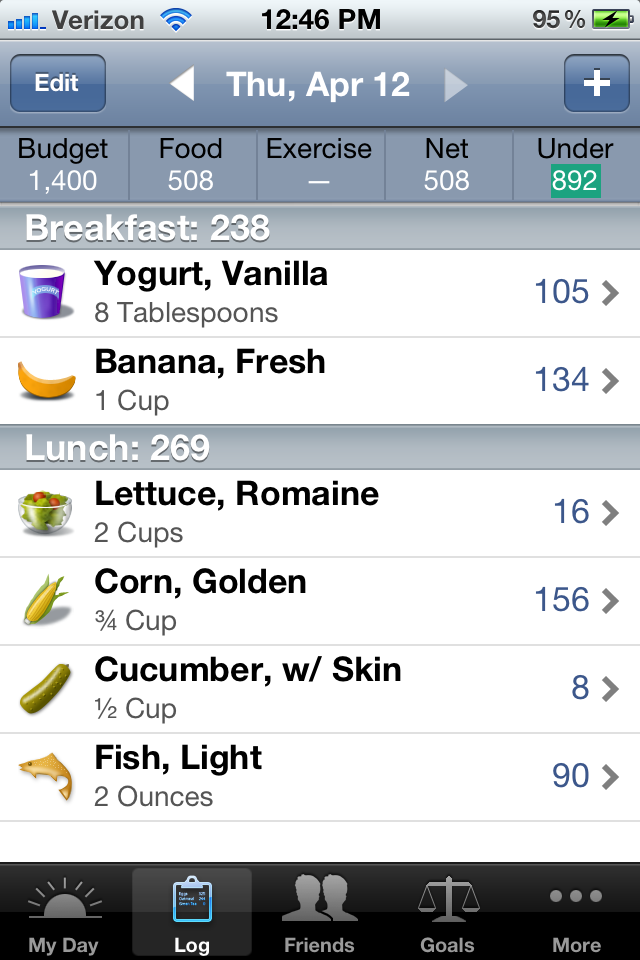Switch to the My Day tab
Screen dimensions: 640x960
click(x=64, y=914)
